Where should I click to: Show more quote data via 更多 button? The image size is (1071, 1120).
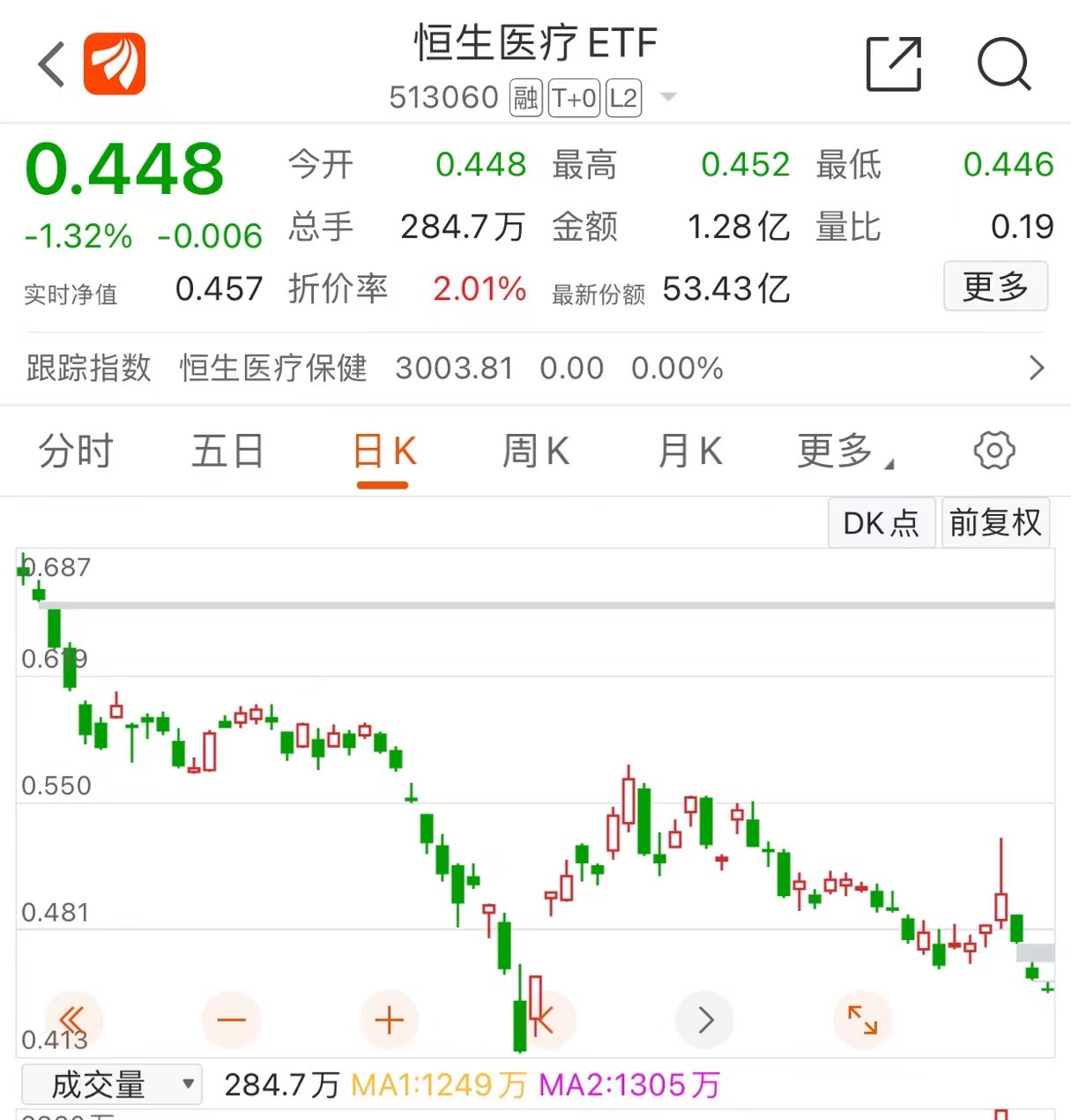coord(995,287)
